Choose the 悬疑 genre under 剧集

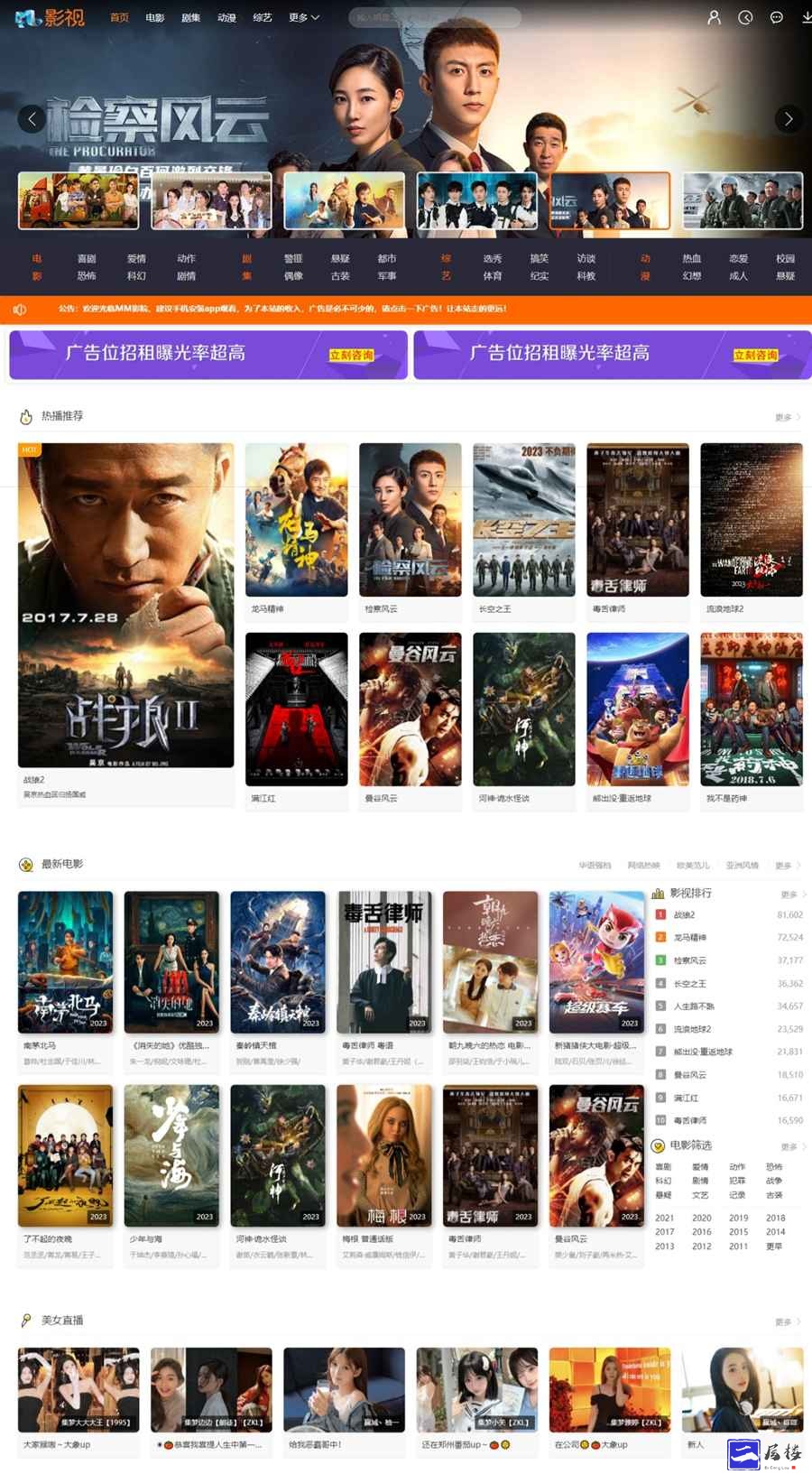pyautogui.click(x=340, y=258)
